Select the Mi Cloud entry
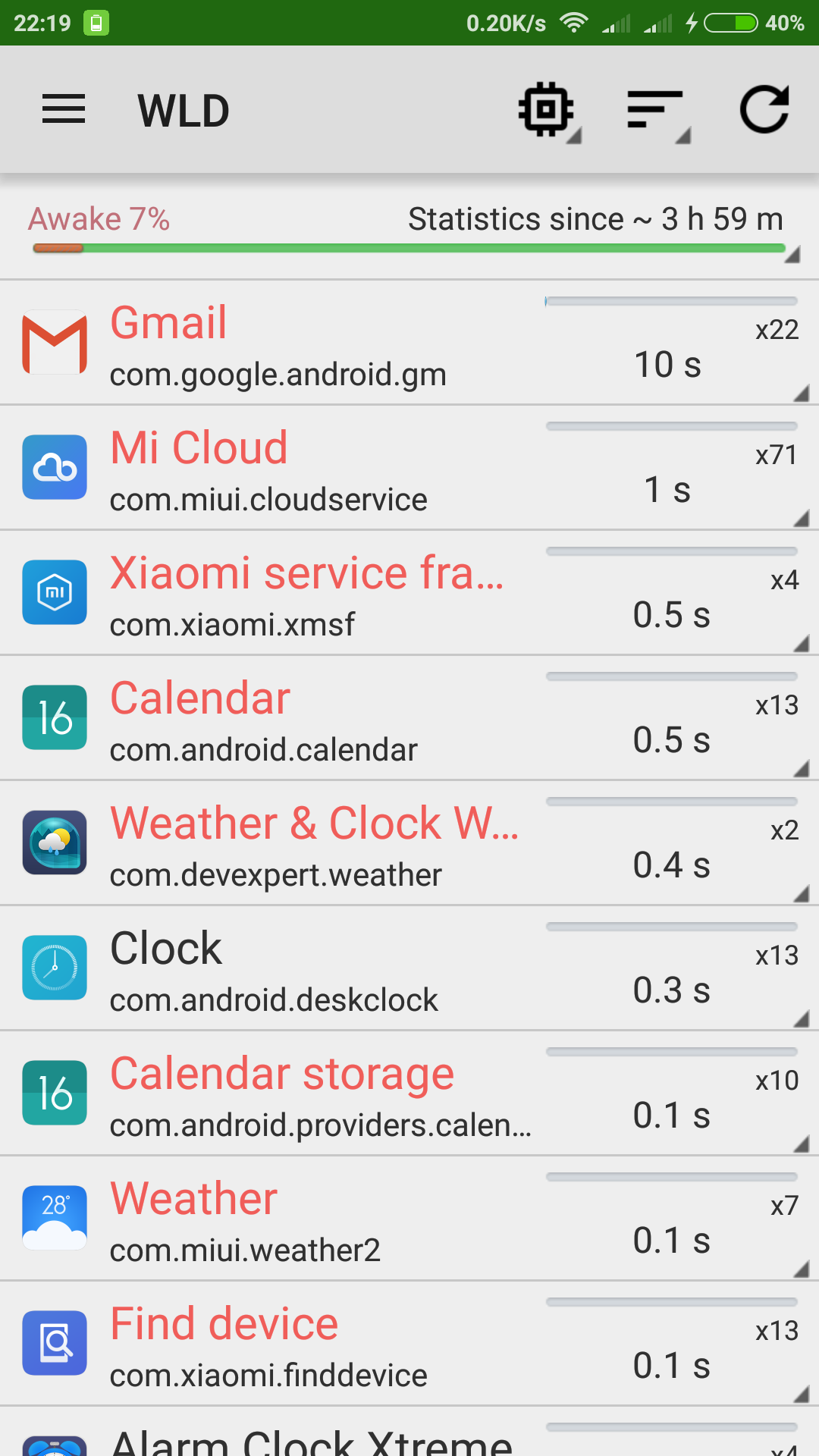Image resolution: width=819 pixels, height=1456 pixels. [409, 468]
